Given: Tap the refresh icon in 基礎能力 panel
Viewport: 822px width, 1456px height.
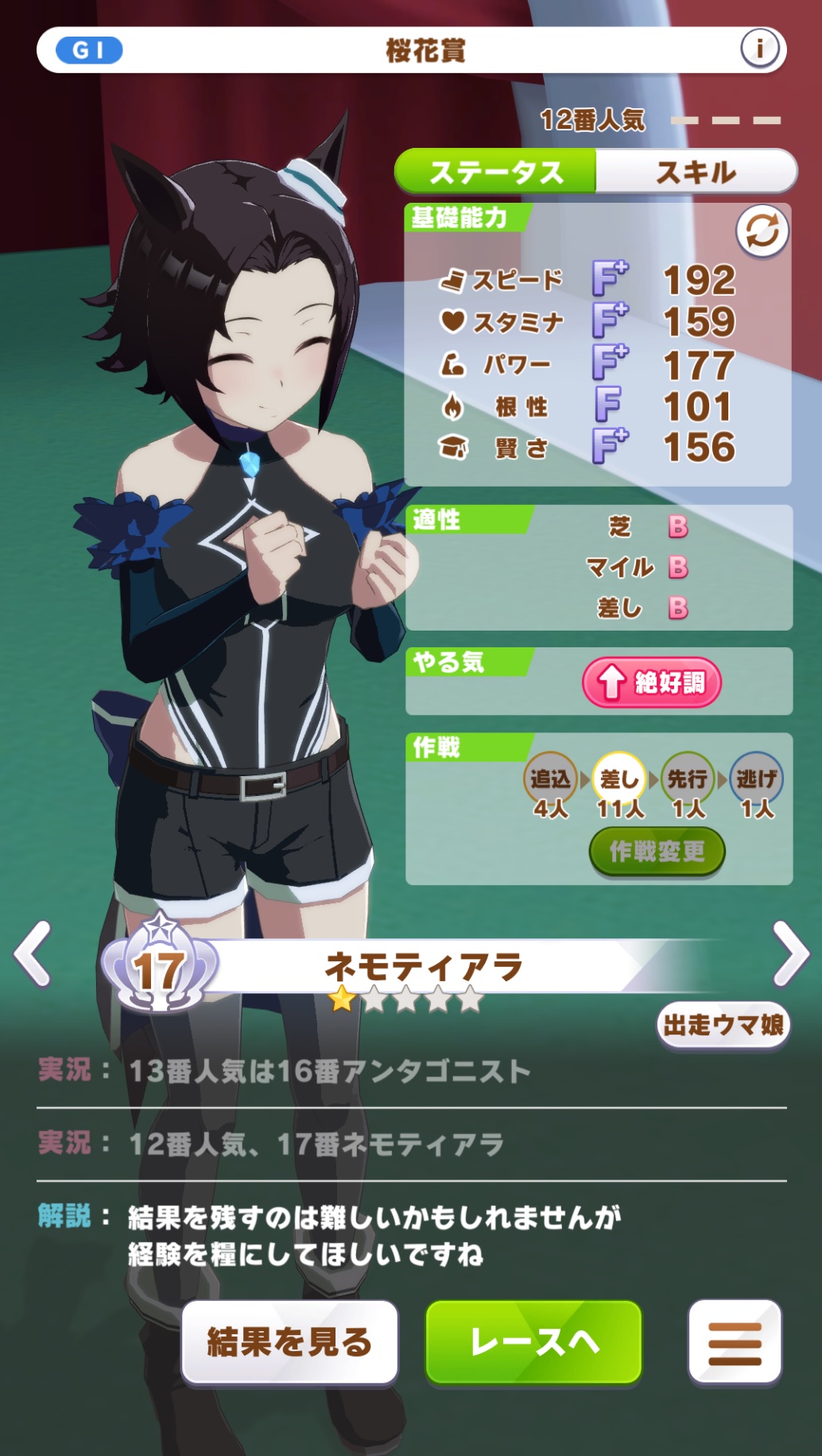Looking at the screenshot, I should (x=762, y=231).
